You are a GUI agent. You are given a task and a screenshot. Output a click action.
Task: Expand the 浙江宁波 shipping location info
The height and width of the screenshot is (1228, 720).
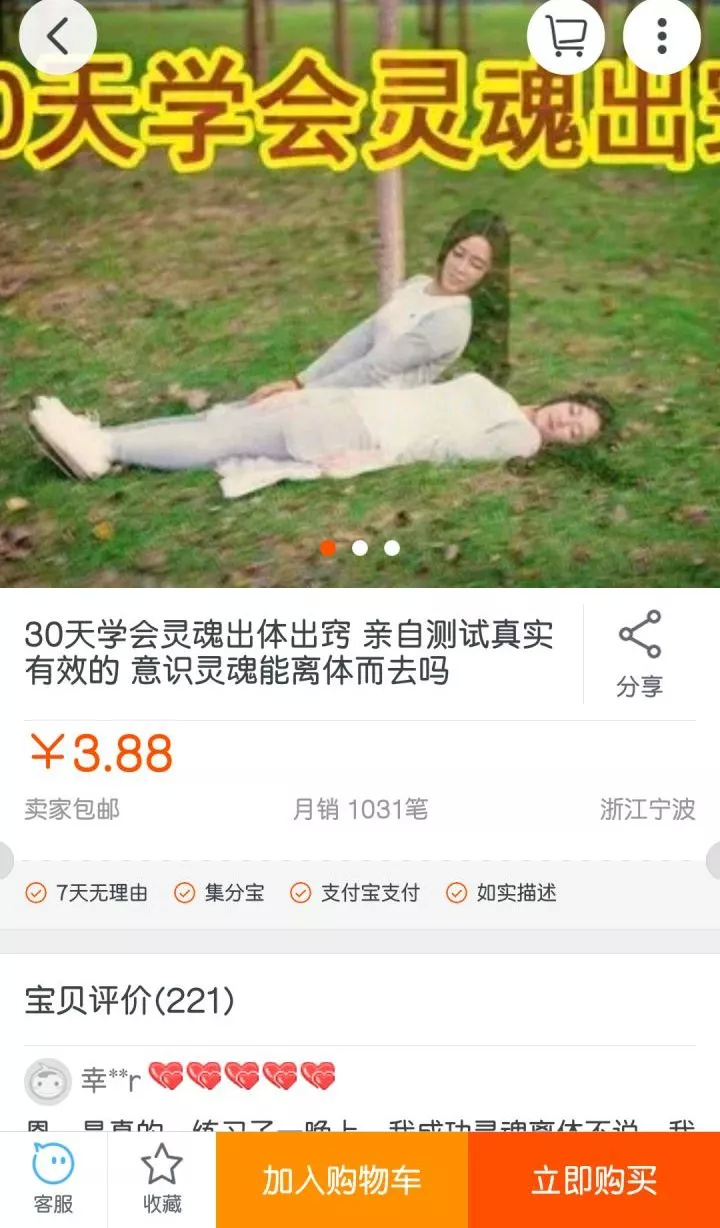click(649, 812)
